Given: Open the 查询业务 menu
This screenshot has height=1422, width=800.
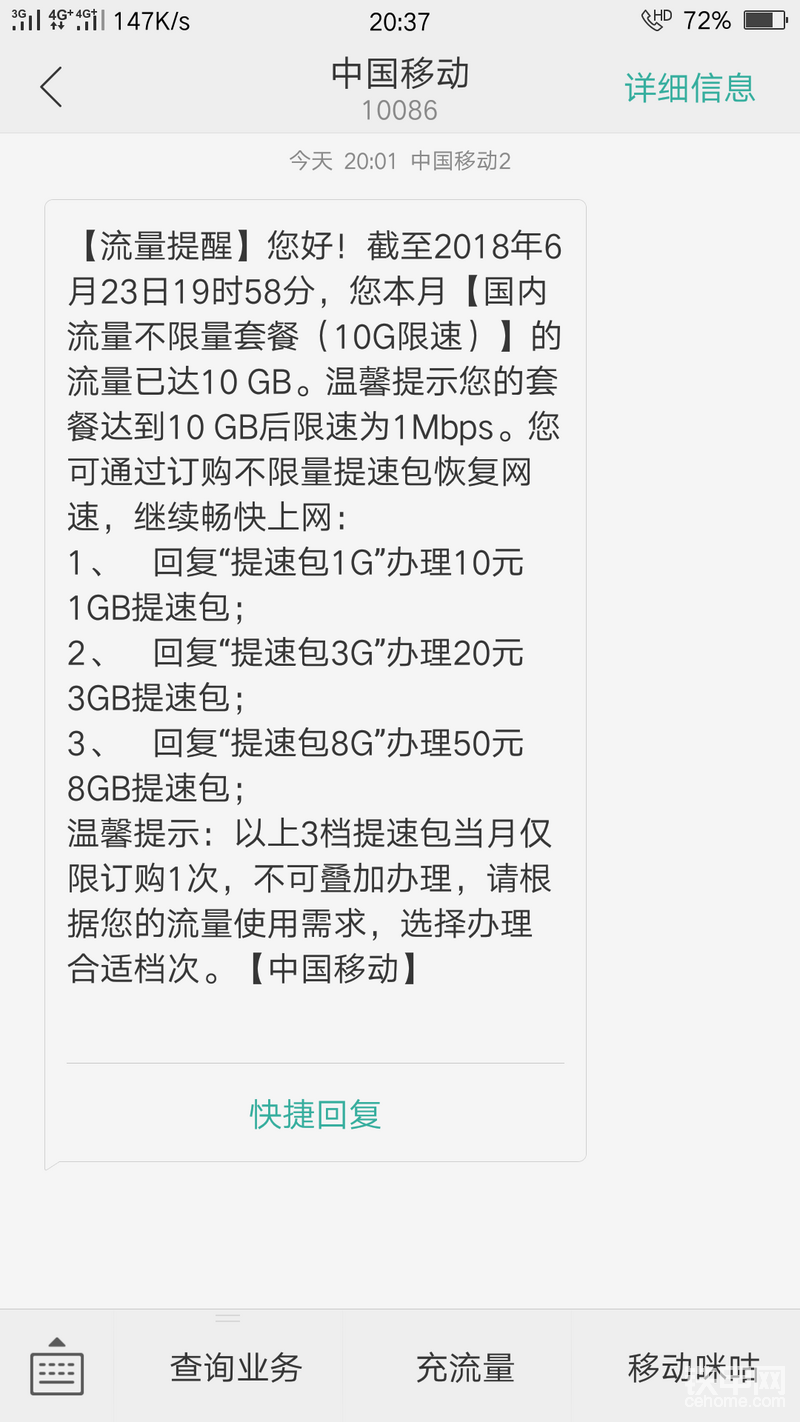Looking at the screenshot, I should (236, 1367).
